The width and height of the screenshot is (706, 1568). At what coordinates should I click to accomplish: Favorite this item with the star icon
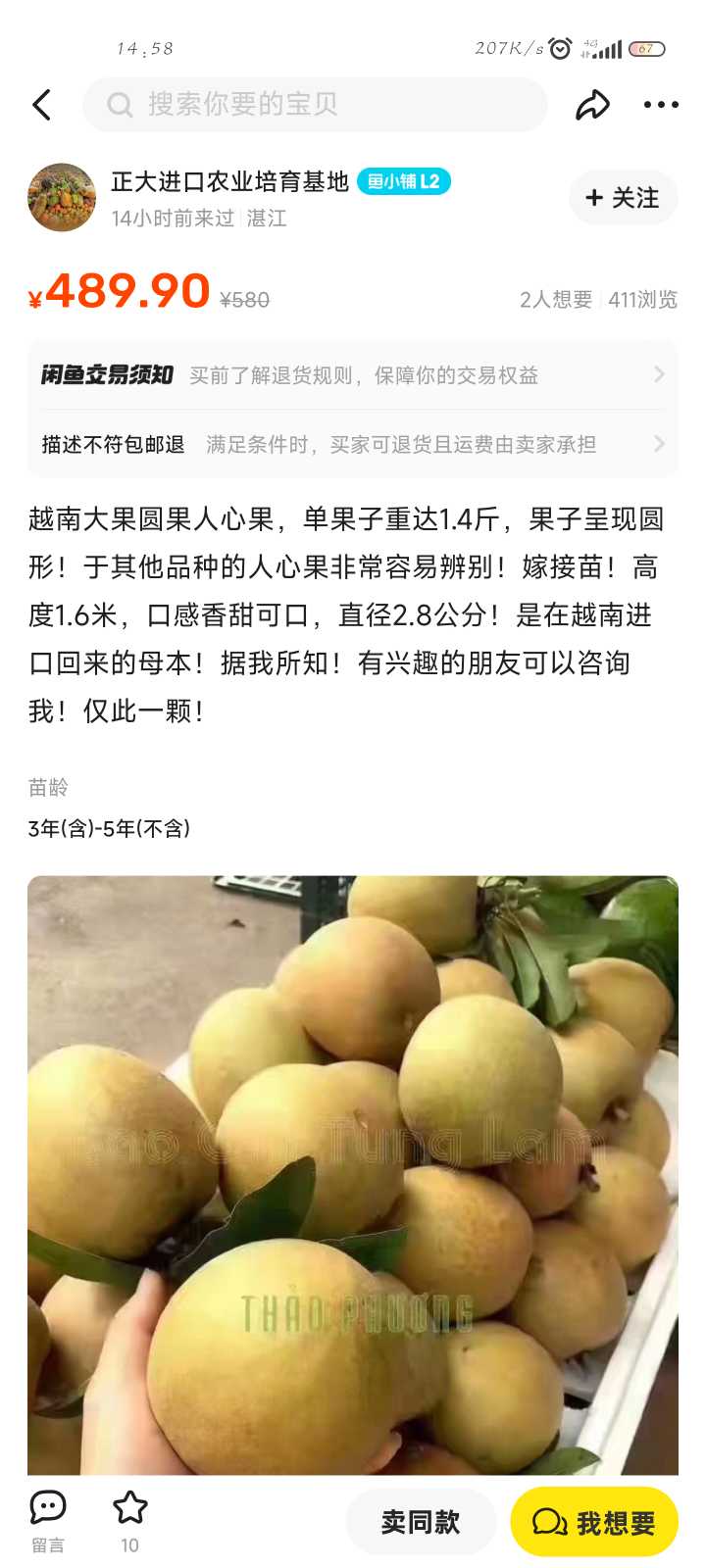129,1521
